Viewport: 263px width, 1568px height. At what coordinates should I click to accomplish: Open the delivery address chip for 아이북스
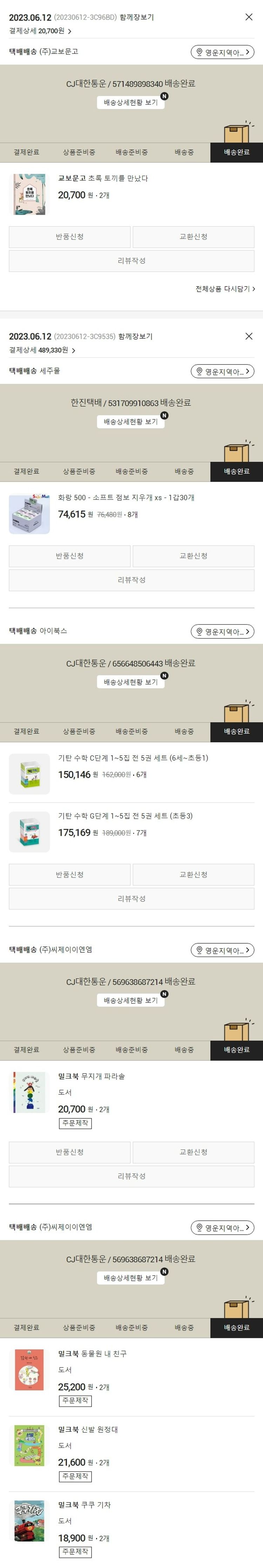point(222,632)
